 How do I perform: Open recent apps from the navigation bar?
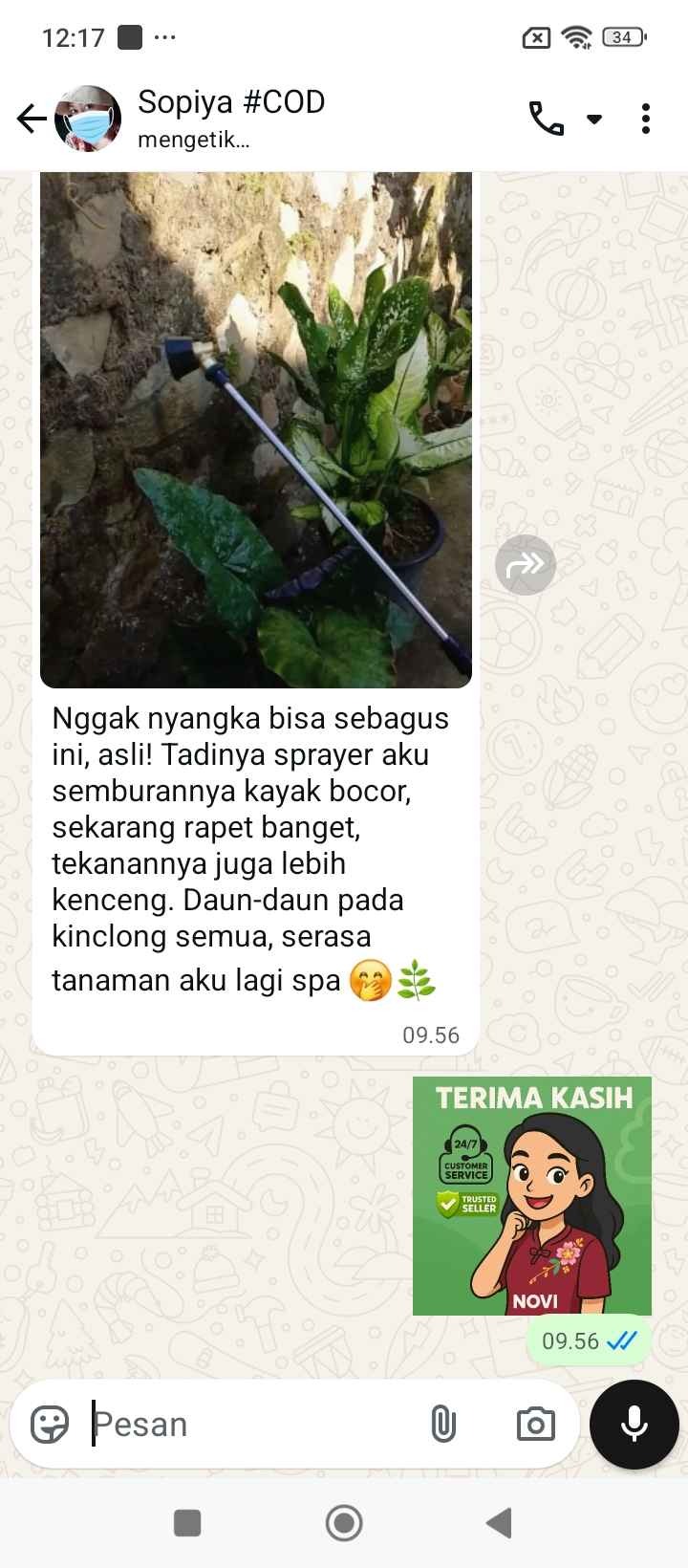click(187, 1523)
